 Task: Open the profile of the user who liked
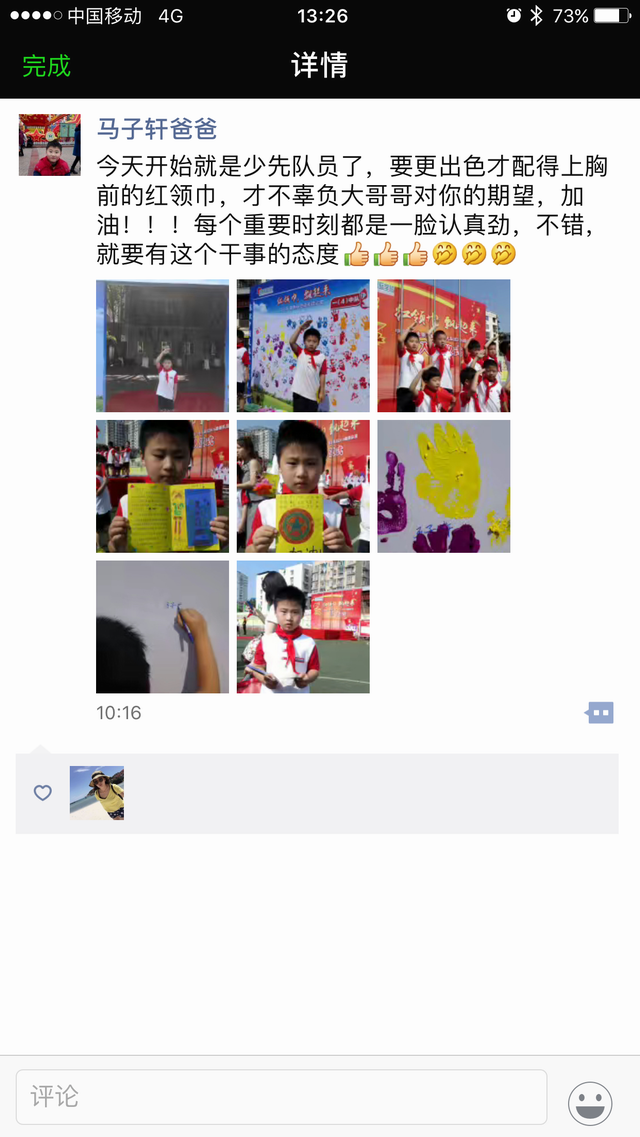[97, 793]
